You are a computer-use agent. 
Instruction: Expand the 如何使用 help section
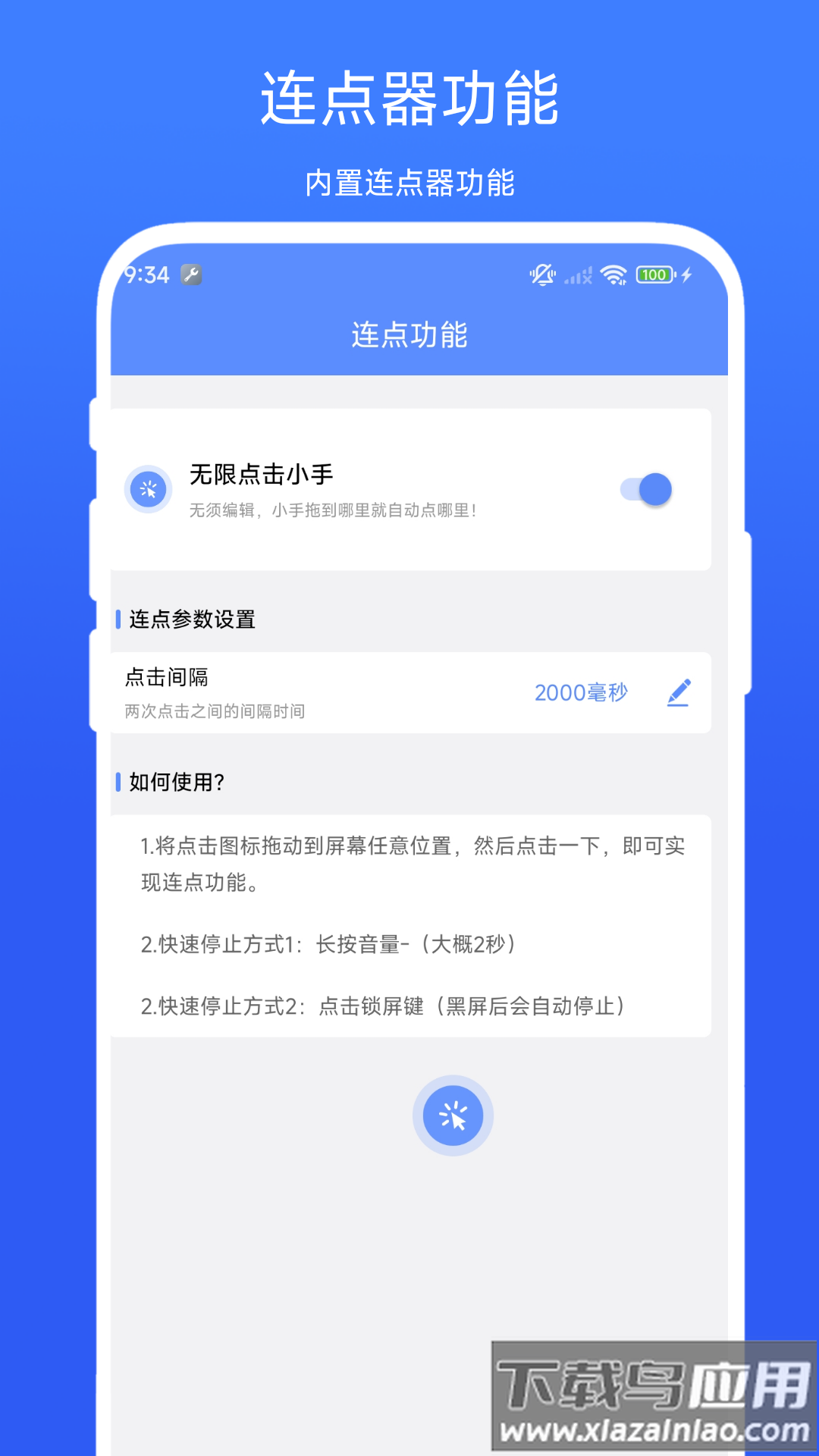click(x=174, y=781)
